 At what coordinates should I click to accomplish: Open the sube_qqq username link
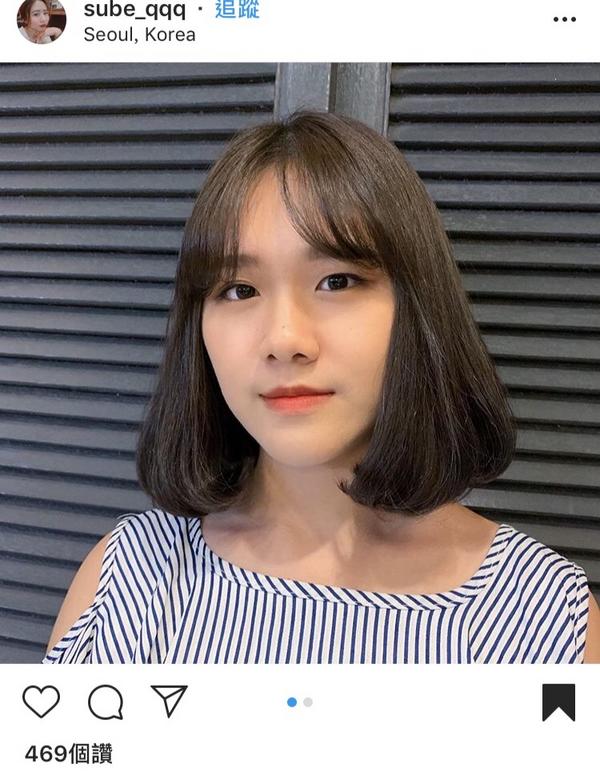coord(134,10)
